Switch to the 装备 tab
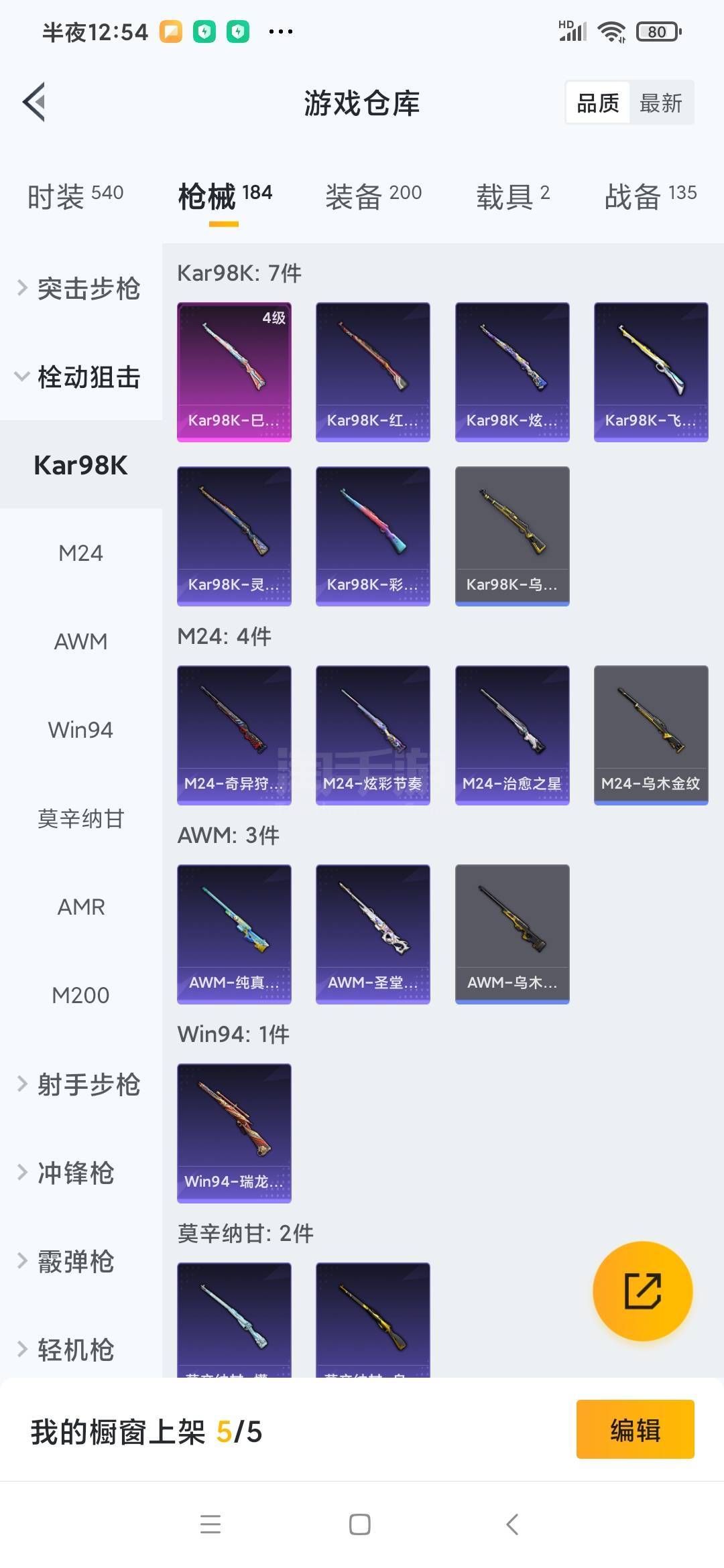 click(x=373, y=196)
